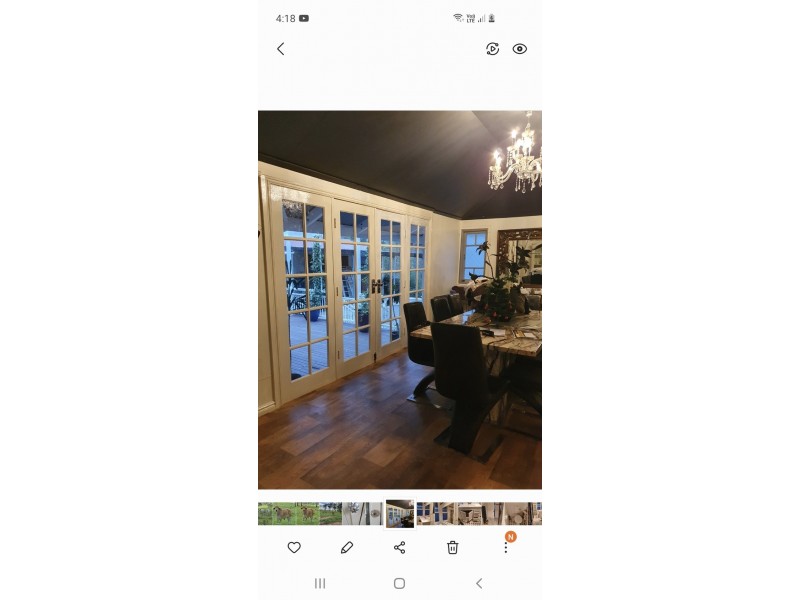The image size is (800, 600).
Task: Show recent apps from navigation bar
Action: click(320, 583)
